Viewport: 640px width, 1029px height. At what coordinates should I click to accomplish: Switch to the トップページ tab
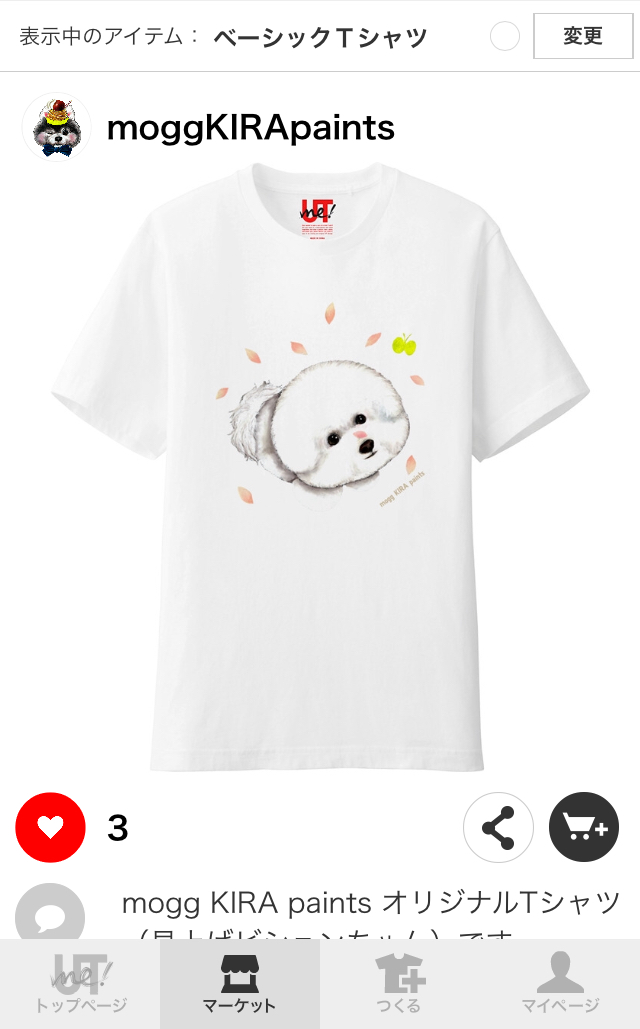point(80,985)
